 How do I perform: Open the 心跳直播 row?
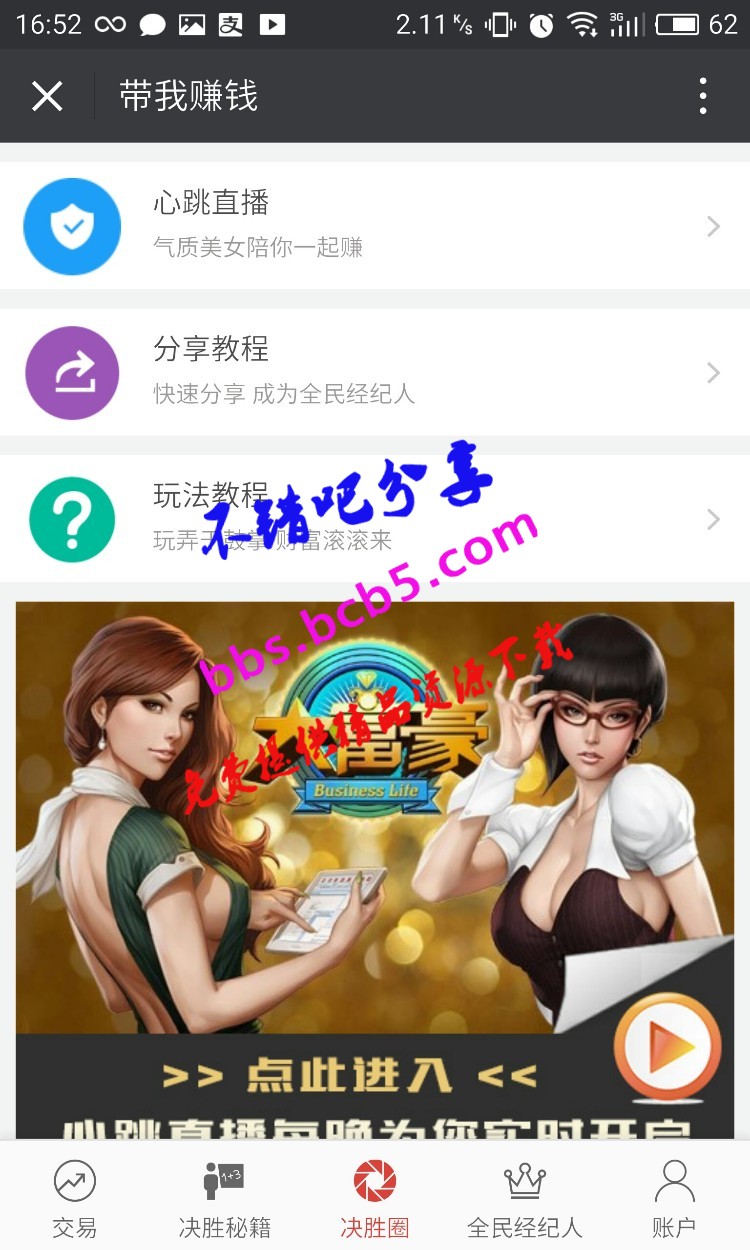(374, 226)
